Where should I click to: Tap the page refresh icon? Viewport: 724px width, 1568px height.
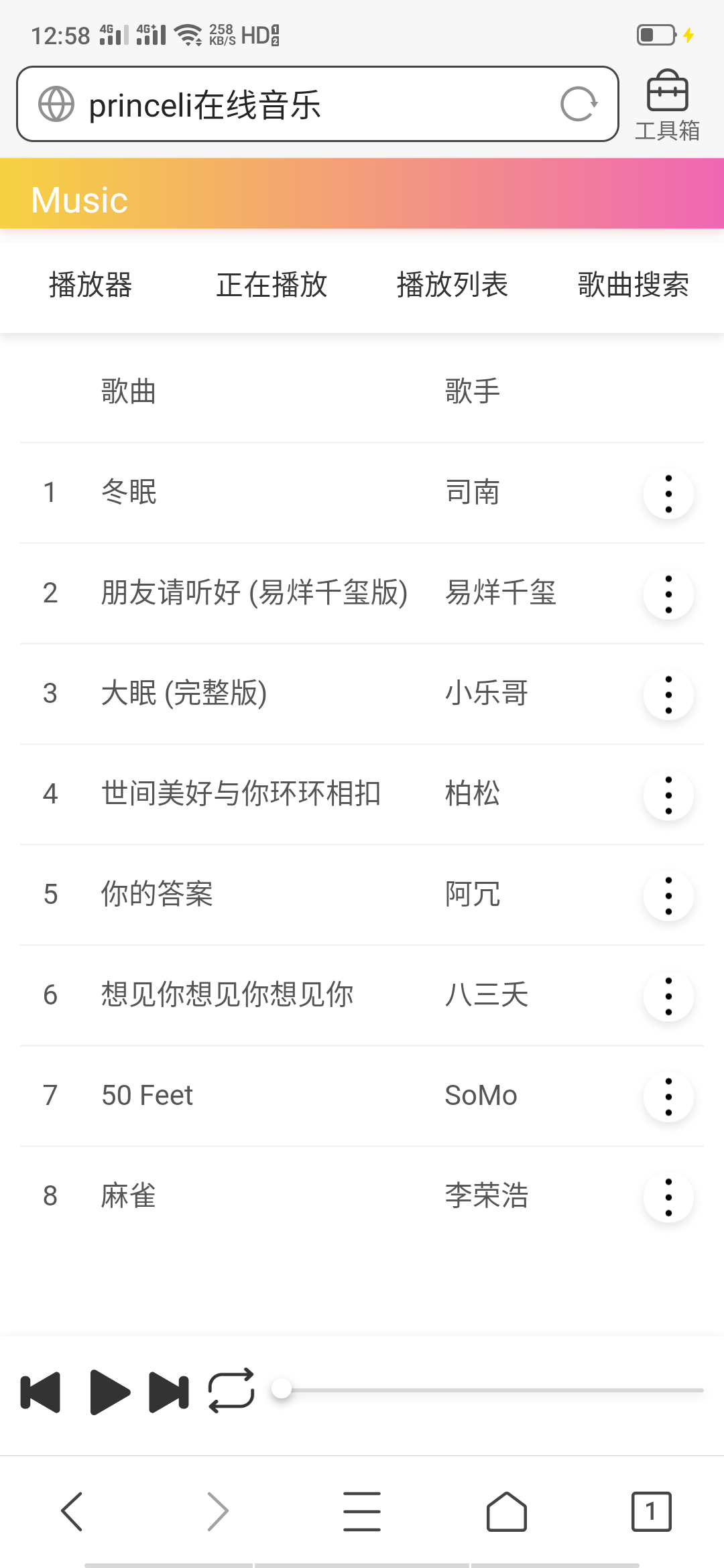(x=578, y=104)
